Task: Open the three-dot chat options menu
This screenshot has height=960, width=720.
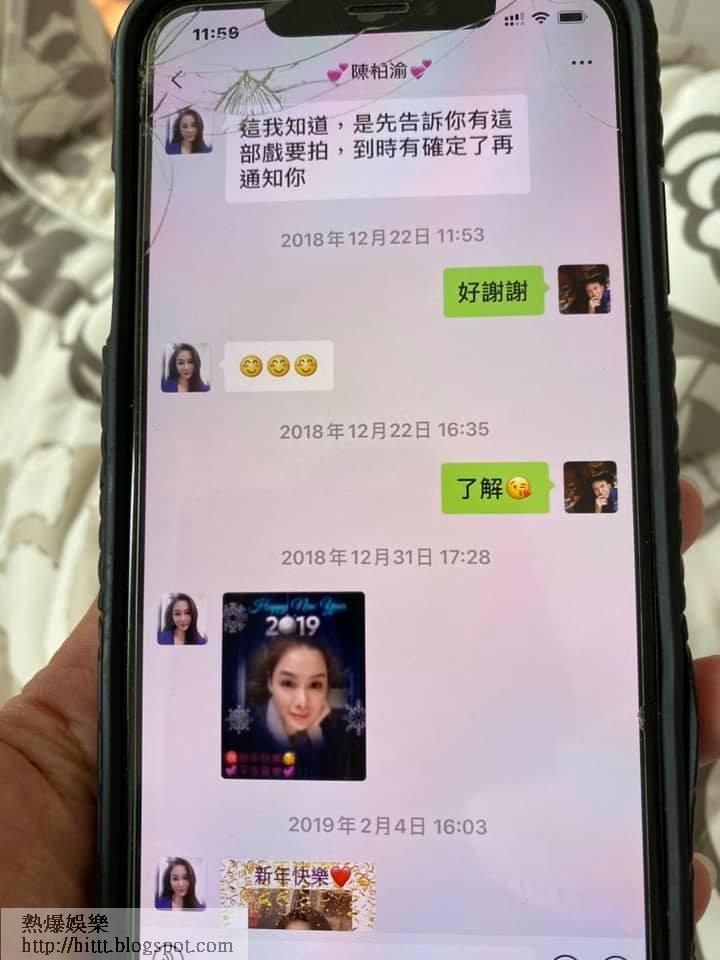Action: pyautogui.click(x=581, y=62)
